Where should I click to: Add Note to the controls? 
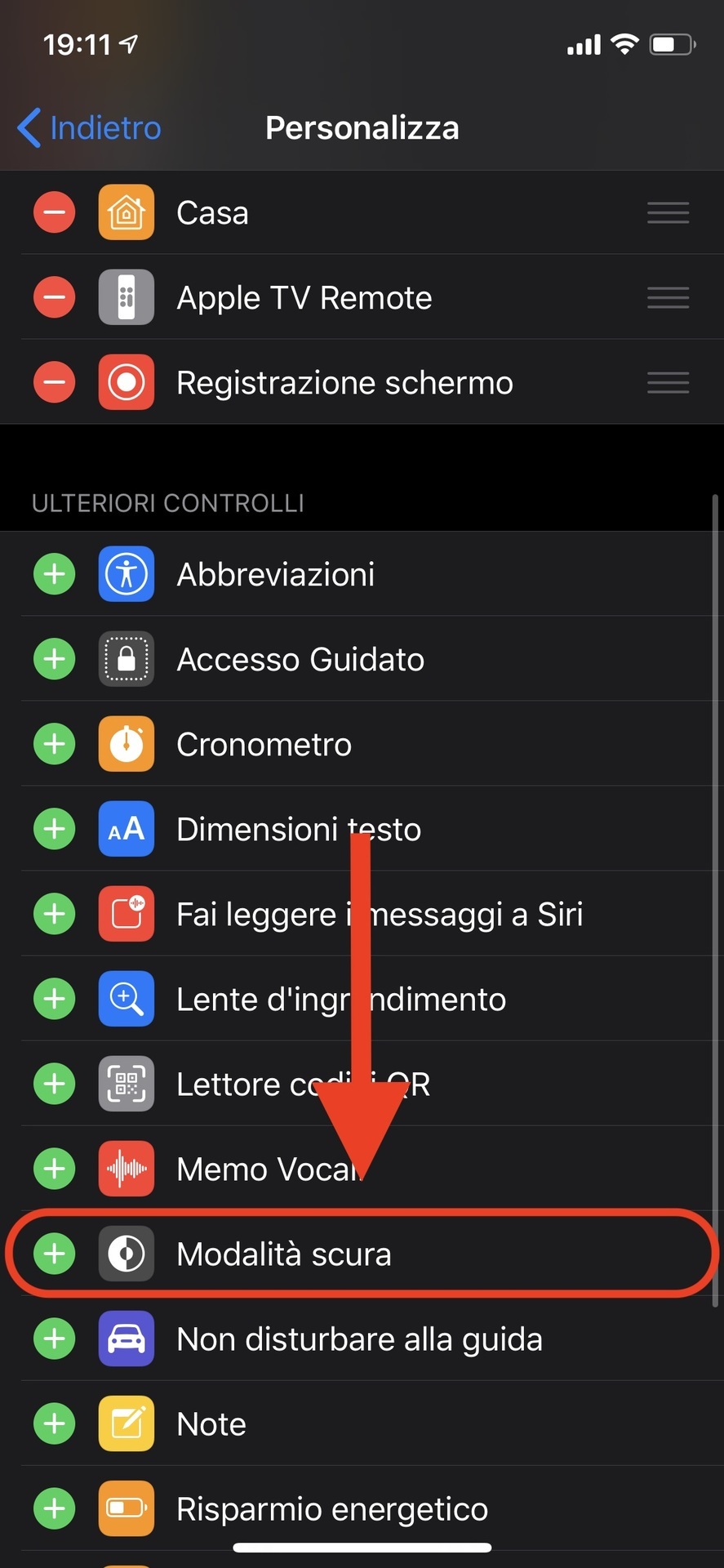[55, 1423]
